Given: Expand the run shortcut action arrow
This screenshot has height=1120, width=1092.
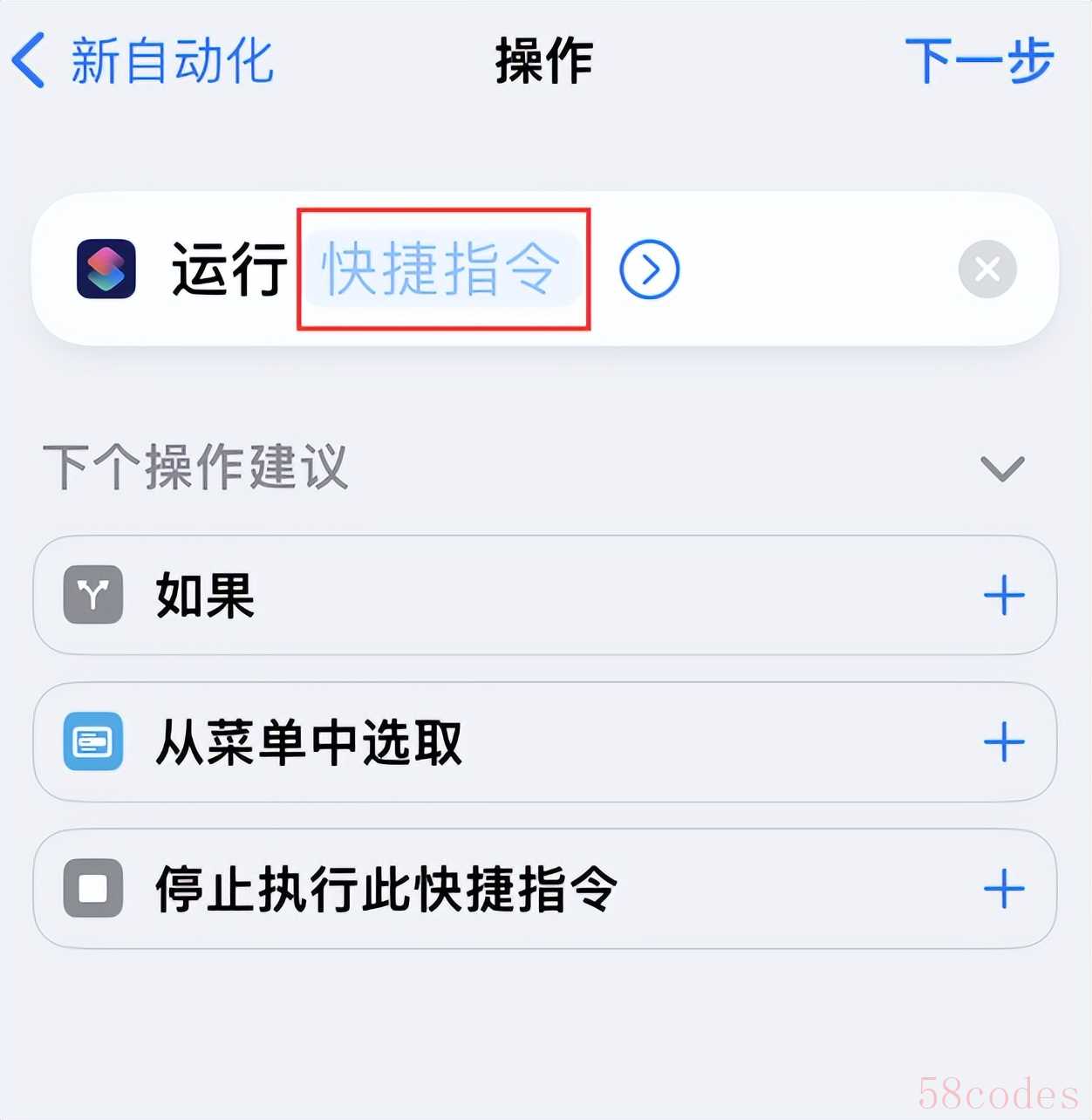Looking at the screenshot, I should (x=650, y=270).
